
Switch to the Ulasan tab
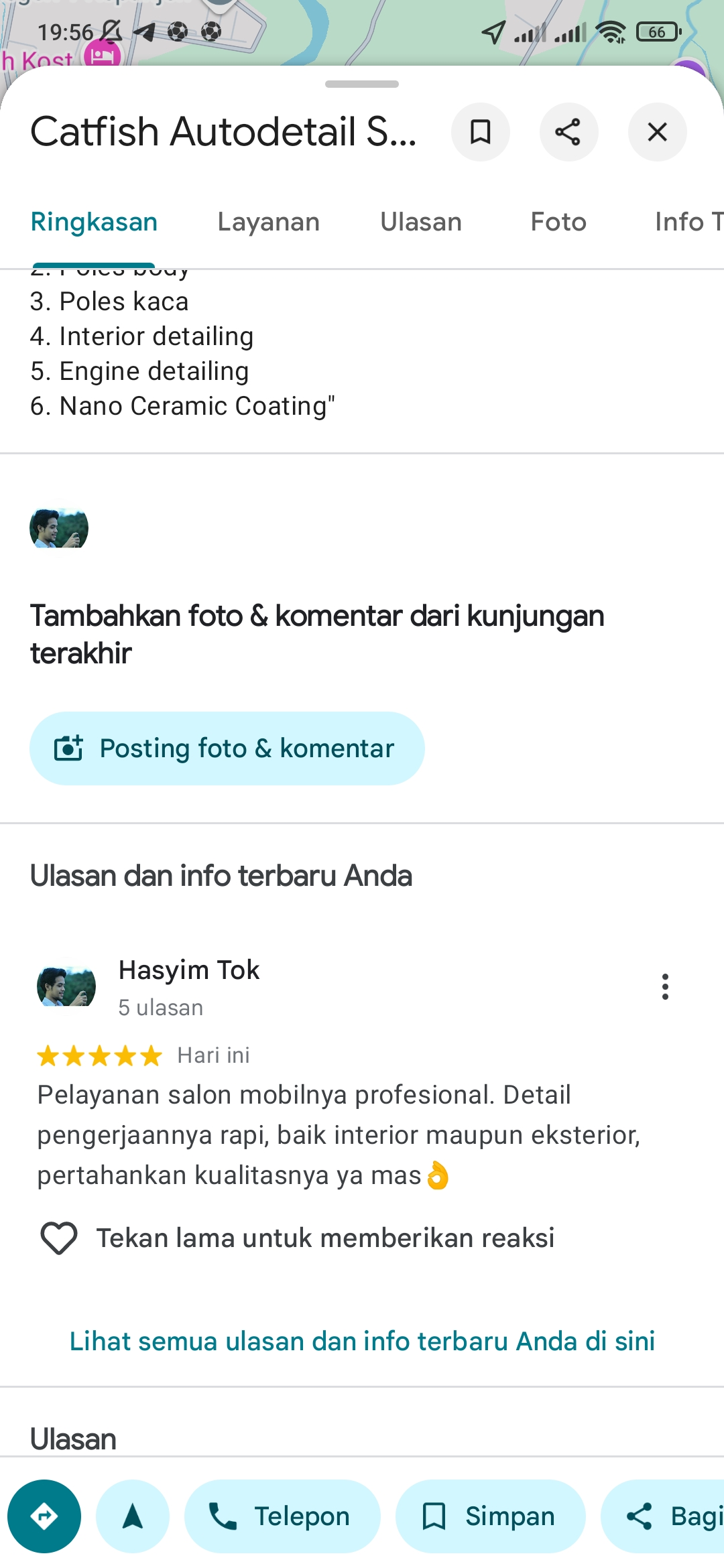click(x=421, y=222)
